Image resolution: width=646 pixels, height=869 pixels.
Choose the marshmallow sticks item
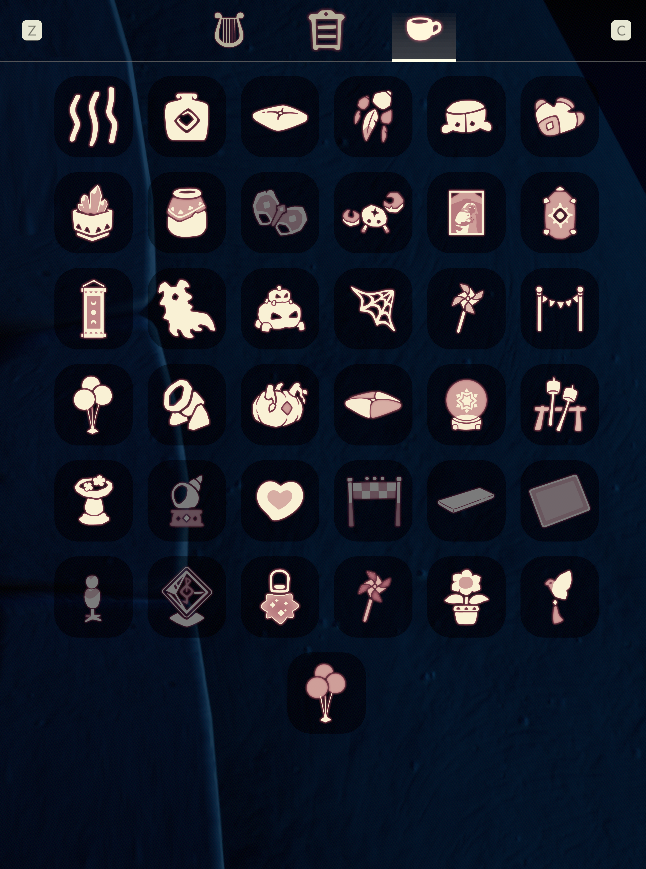click(x=559, y=404)
